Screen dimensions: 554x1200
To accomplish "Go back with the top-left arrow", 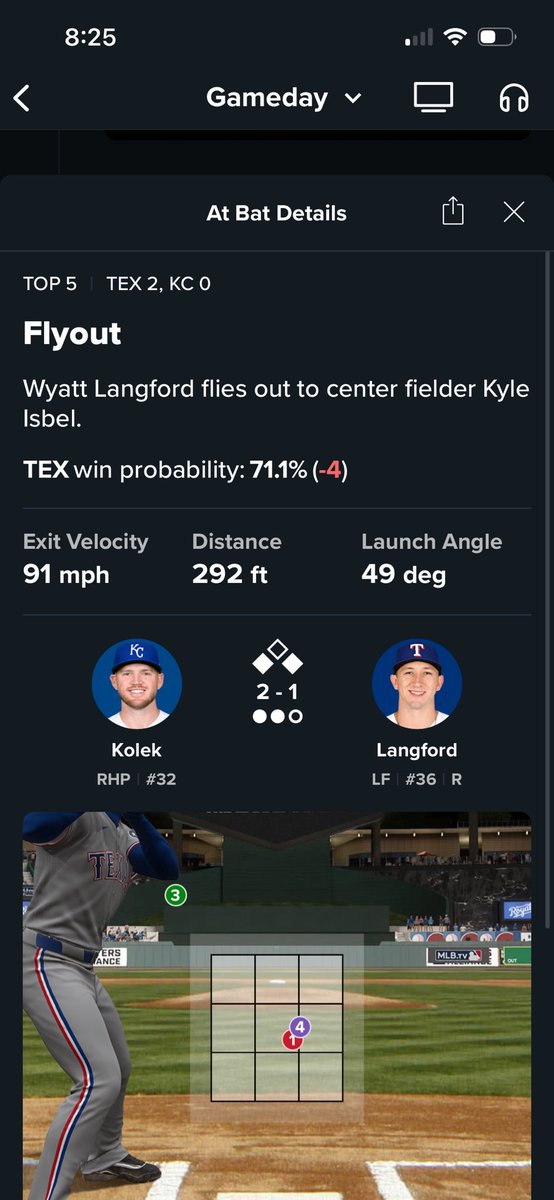I will pos(22,98).
